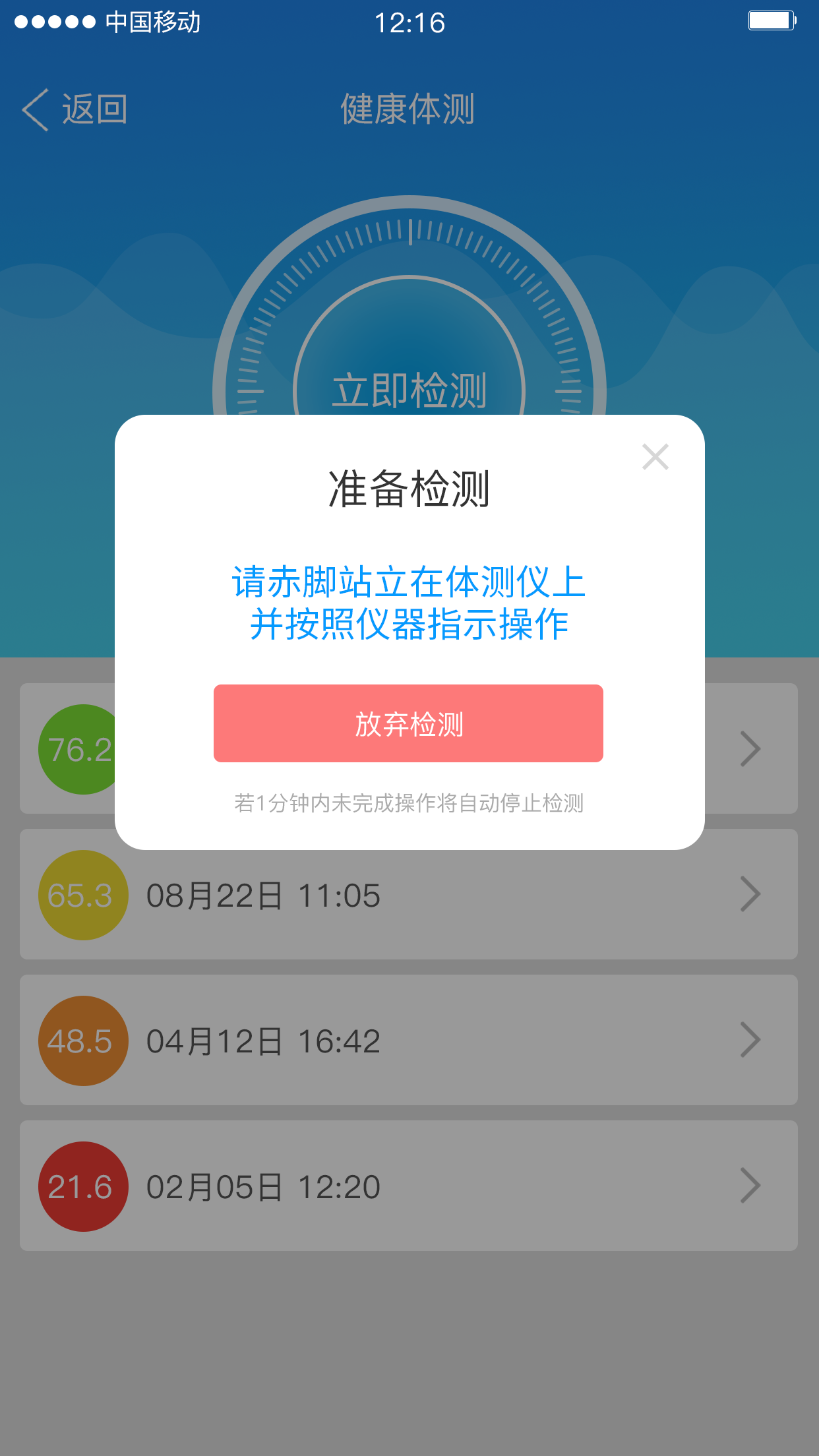
Task: Close the 准备检测 dialog
Action: click(x=655, y=457)
